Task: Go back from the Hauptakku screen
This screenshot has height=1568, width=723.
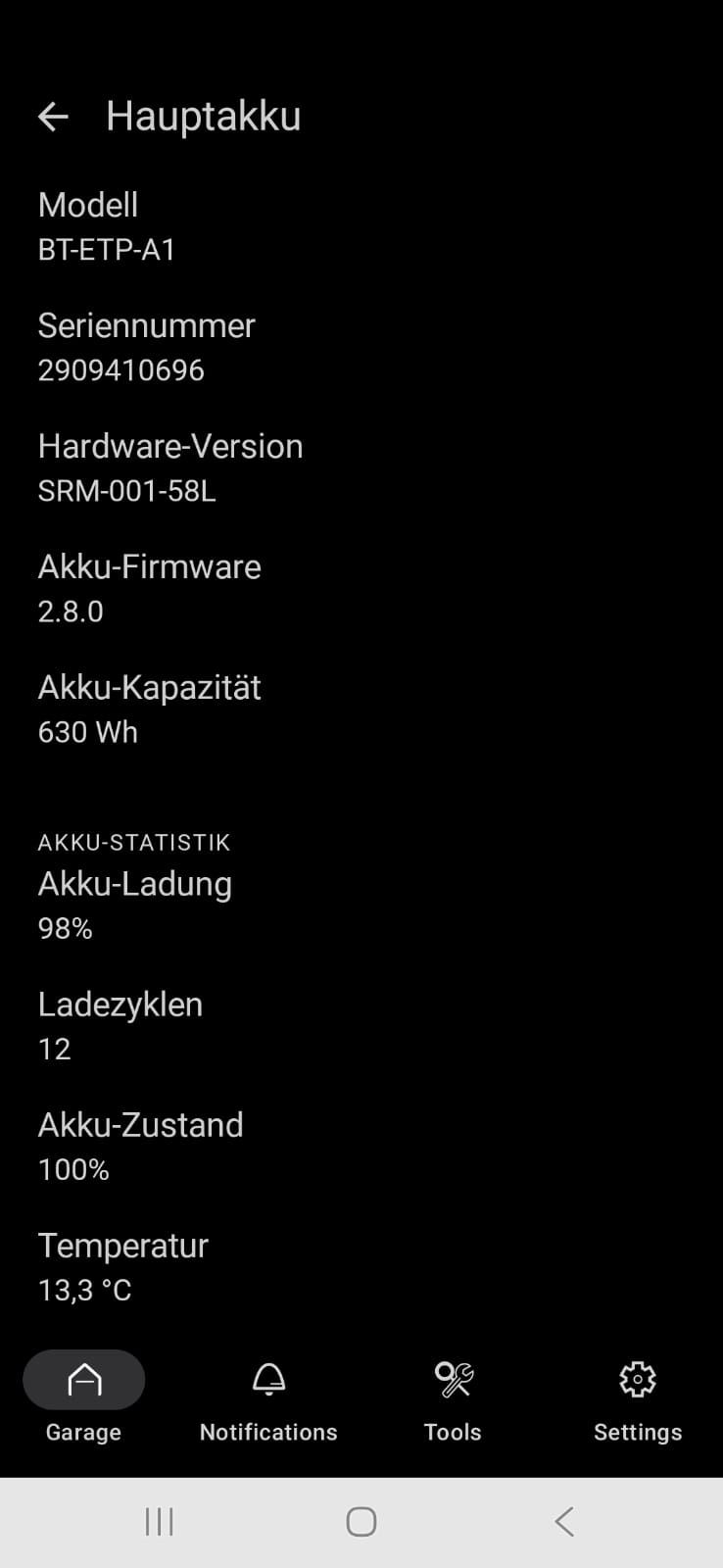Action: 53,117
